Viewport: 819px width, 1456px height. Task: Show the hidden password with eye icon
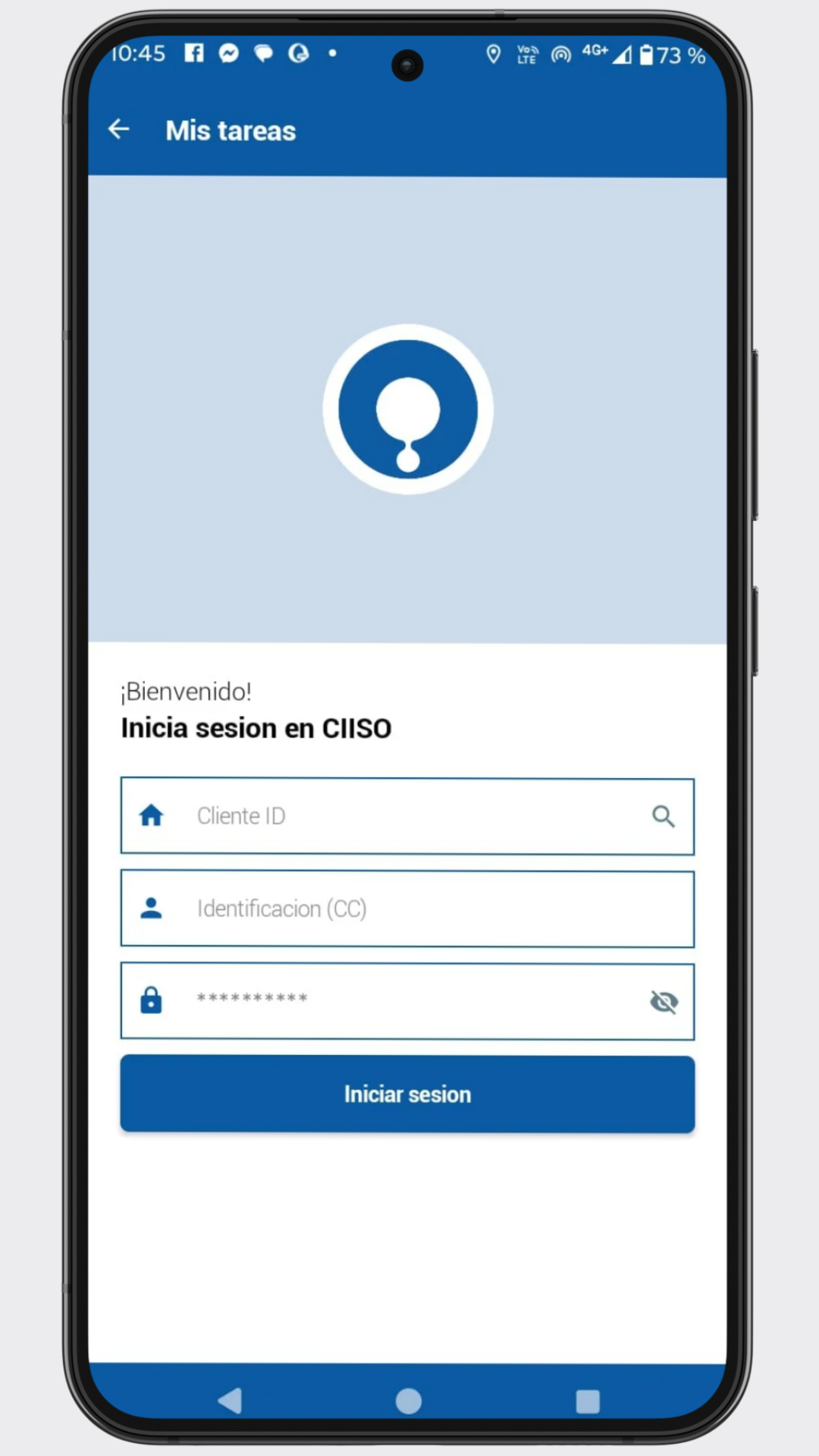664,1002
